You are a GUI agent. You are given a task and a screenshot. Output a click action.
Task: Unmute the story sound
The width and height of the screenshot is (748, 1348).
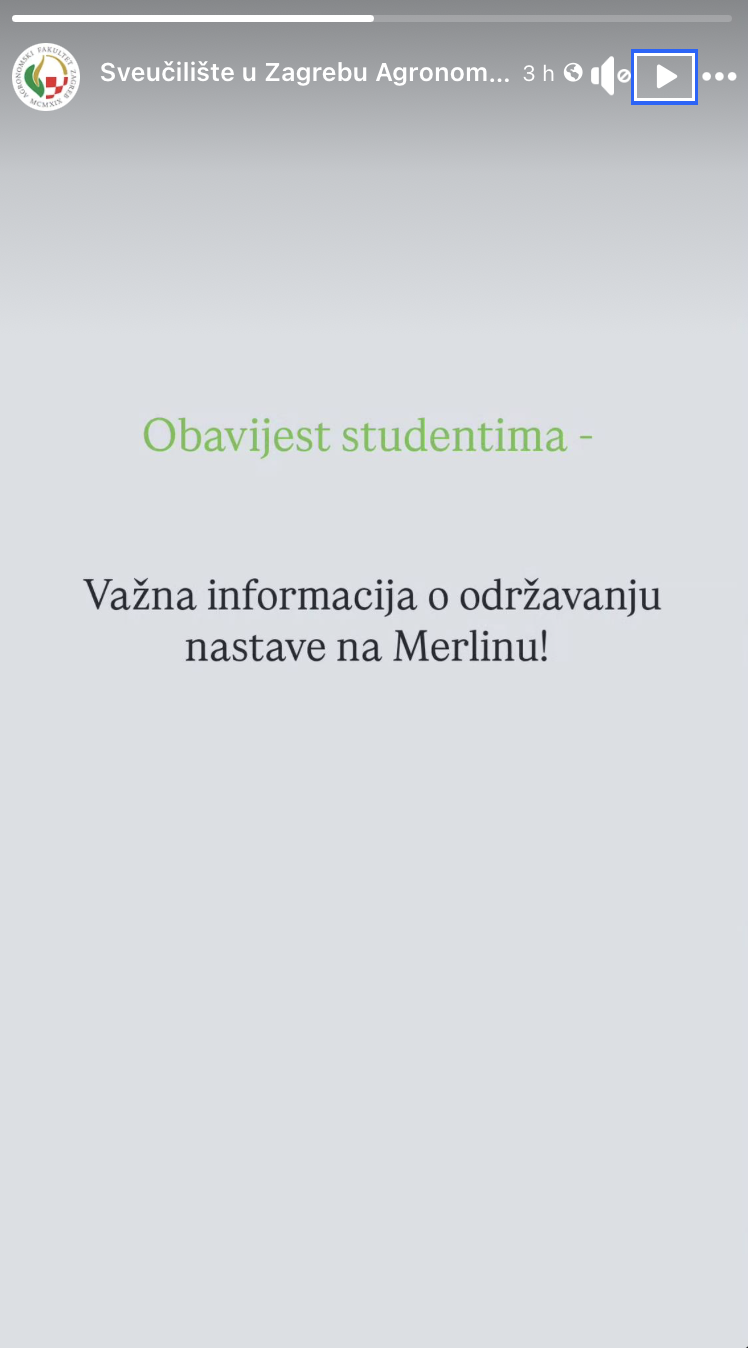608,76
